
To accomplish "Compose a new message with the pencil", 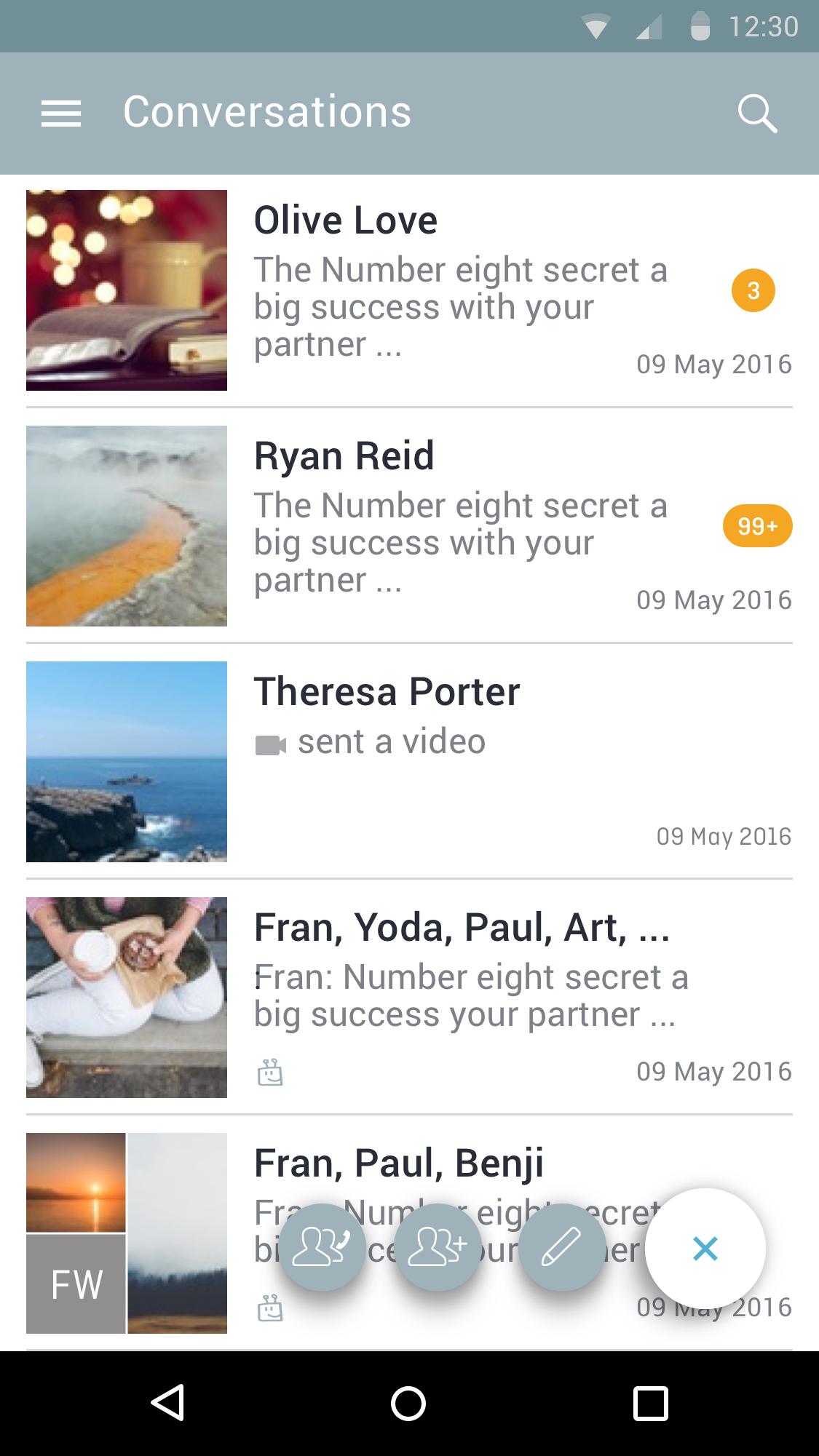I will 561,1247.
